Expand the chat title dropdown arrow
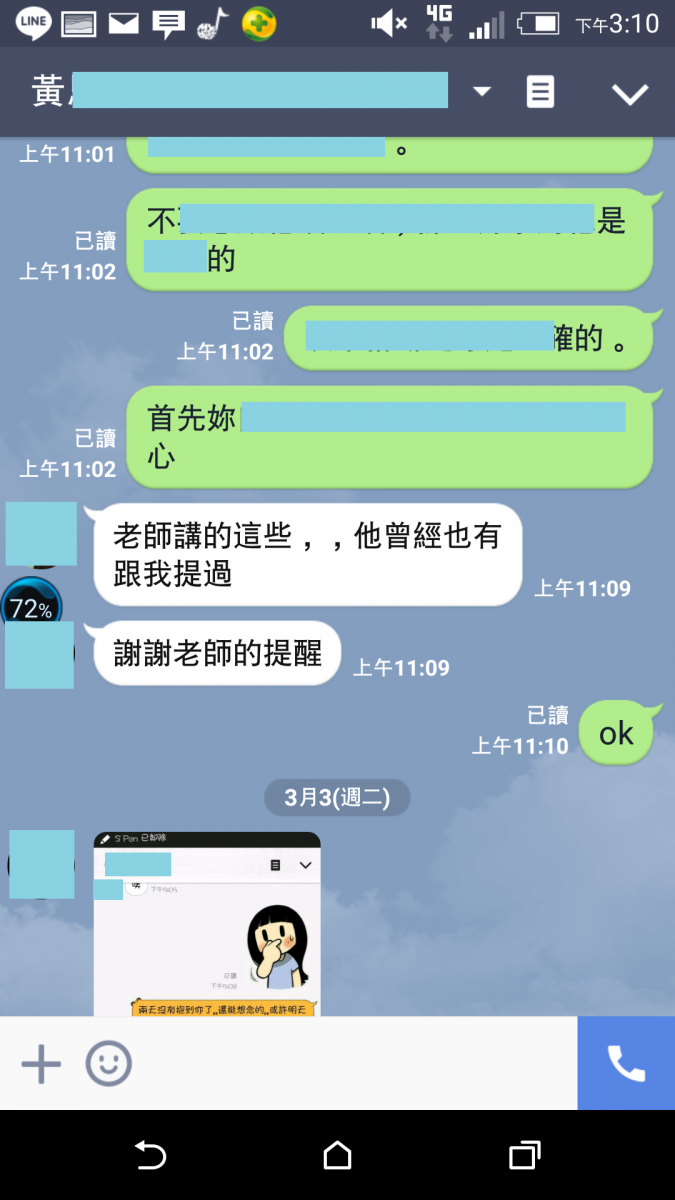Viewport: 675px width, 1200px height. (482, 92)
